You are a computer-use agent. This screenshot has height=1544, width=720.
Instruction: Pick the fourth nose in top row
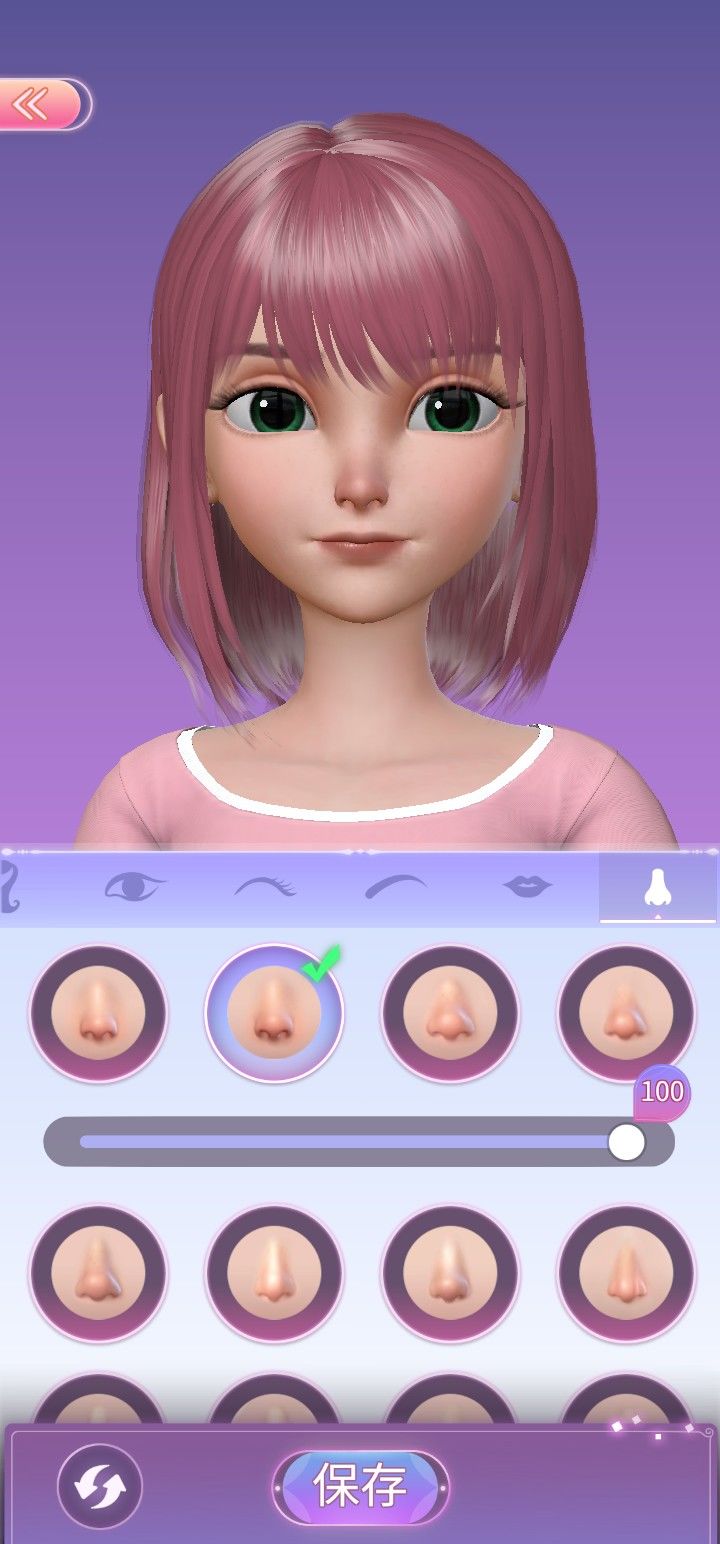click(x=625, y=1012)
